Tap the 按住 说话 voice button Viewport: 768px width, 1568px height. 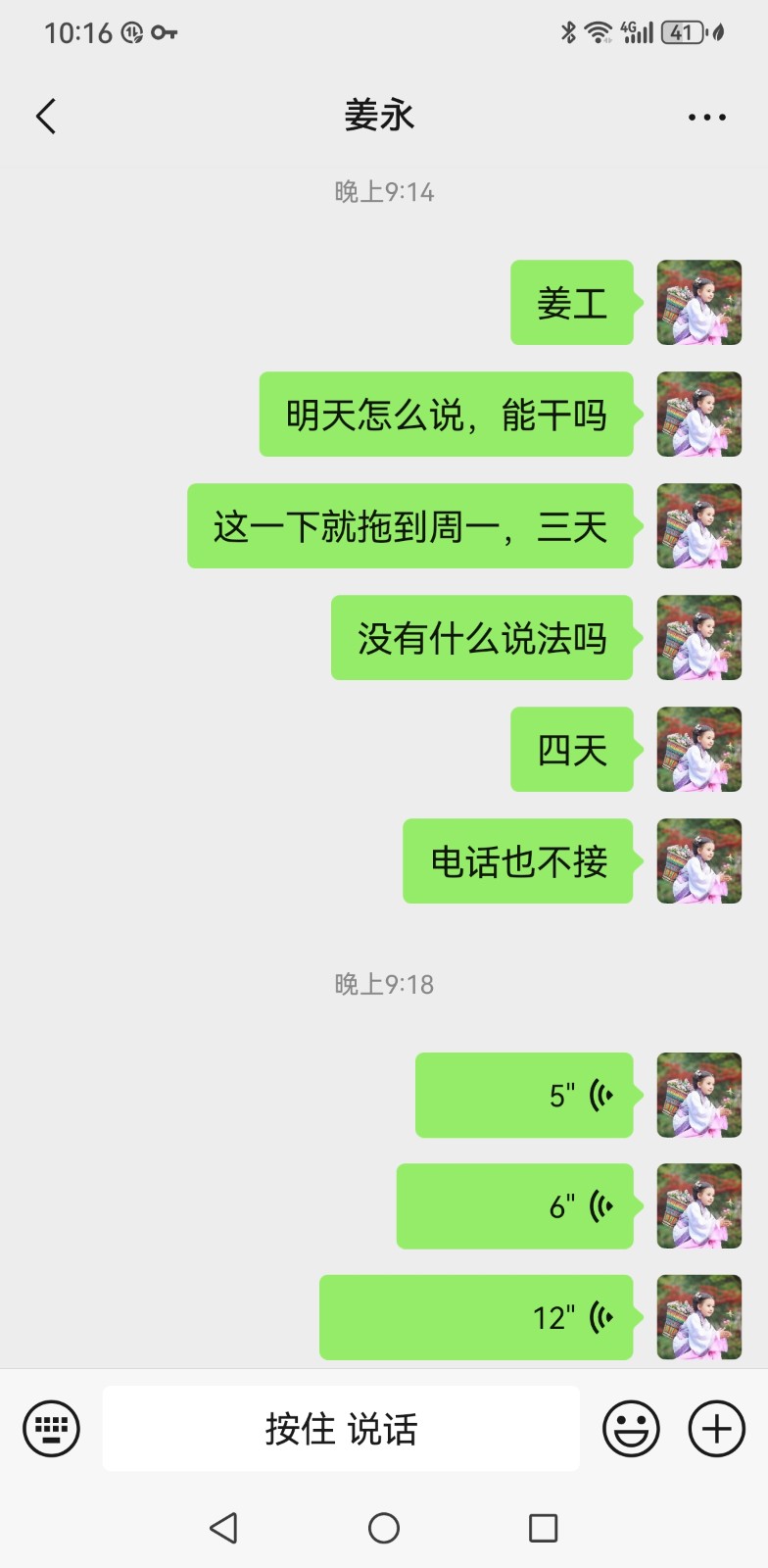pyautogui.click(x=341, y=1429)
